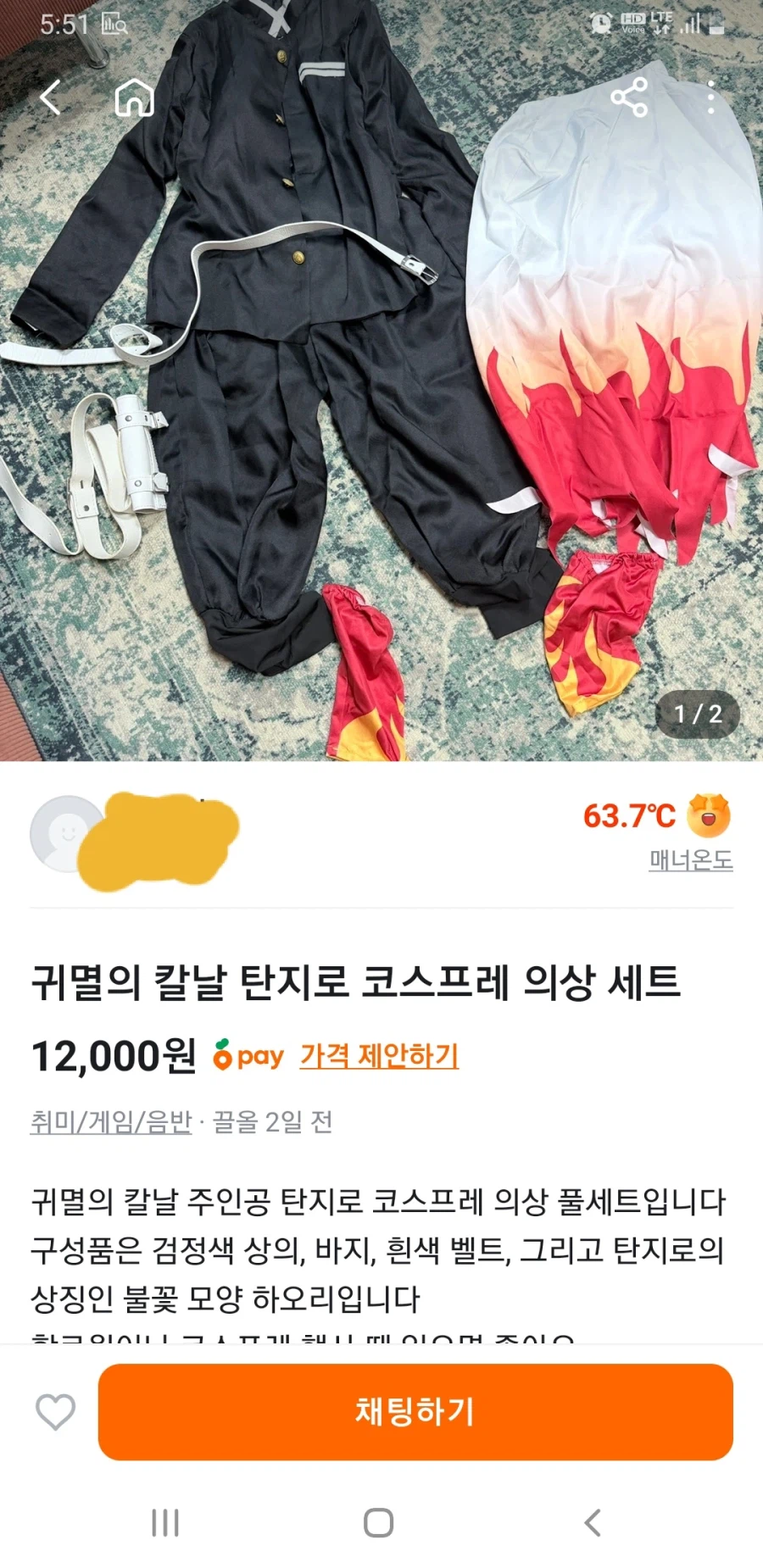Tap the HD Voice status indicator
Screen dimensions: 763x1568
633,23
